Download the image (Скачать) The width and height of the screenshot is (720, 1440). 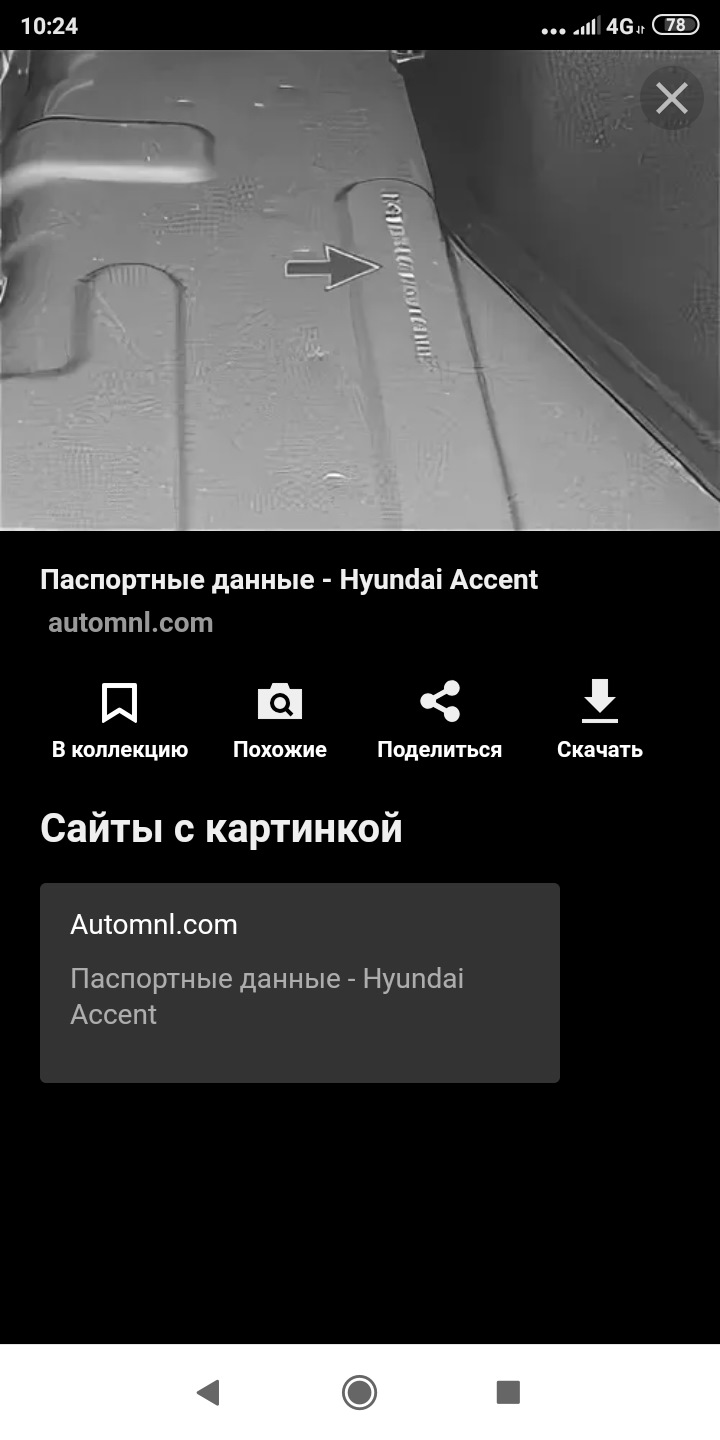coord(599,719)
